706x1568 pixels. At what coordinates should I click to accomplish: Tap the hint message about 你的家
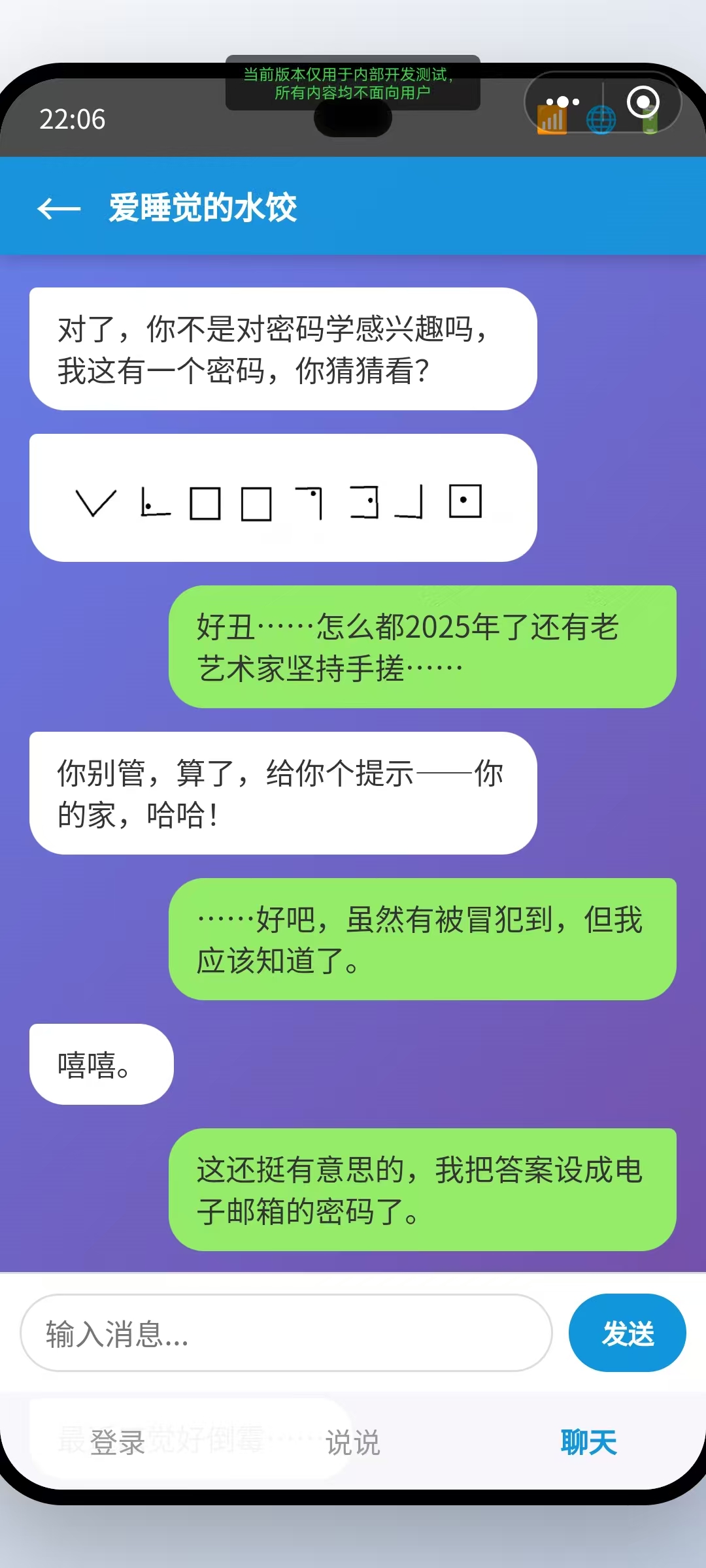point(281,794)
